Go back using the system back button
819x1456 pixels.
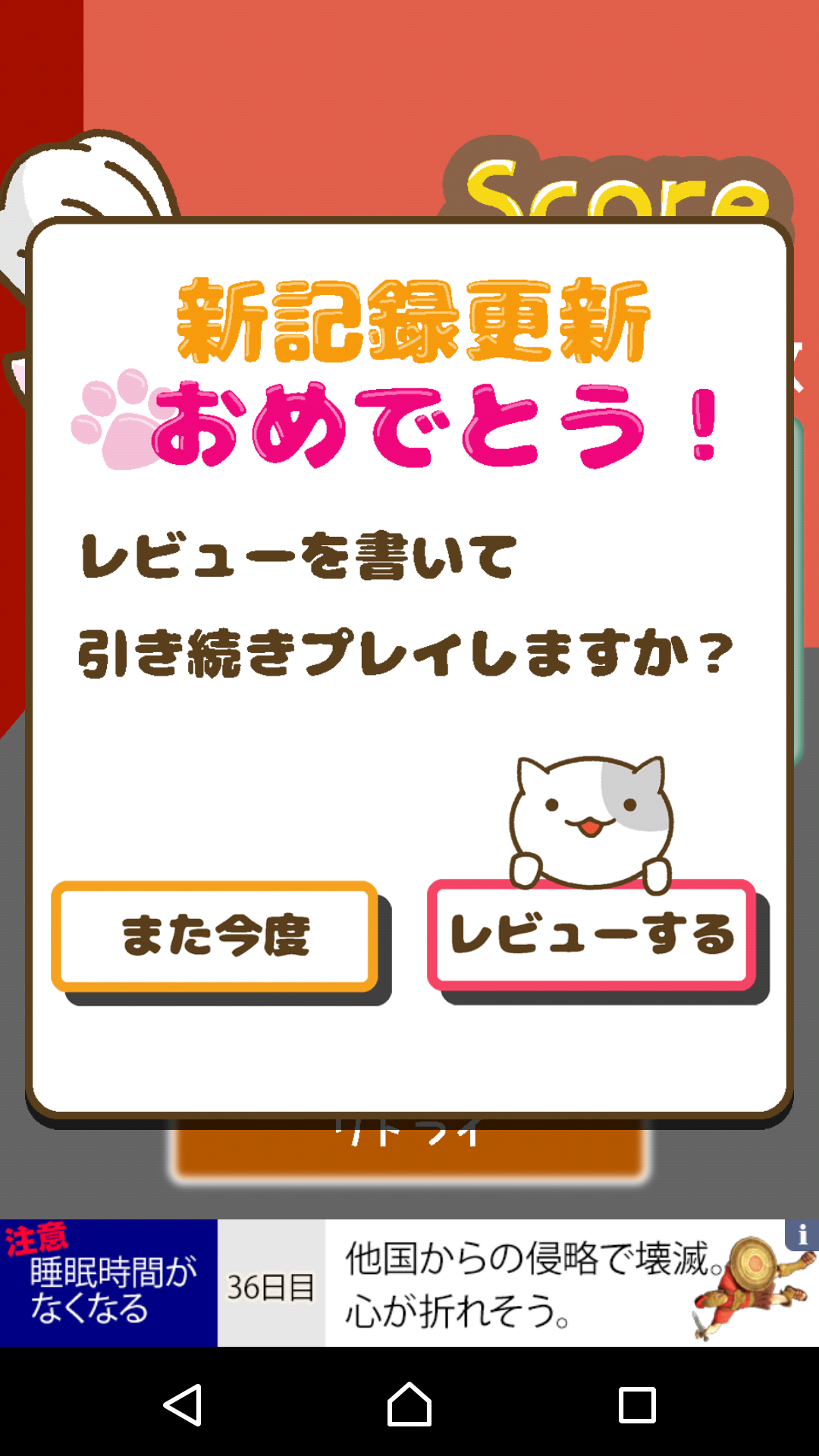pyautogui.click(x=183, y=1404)
